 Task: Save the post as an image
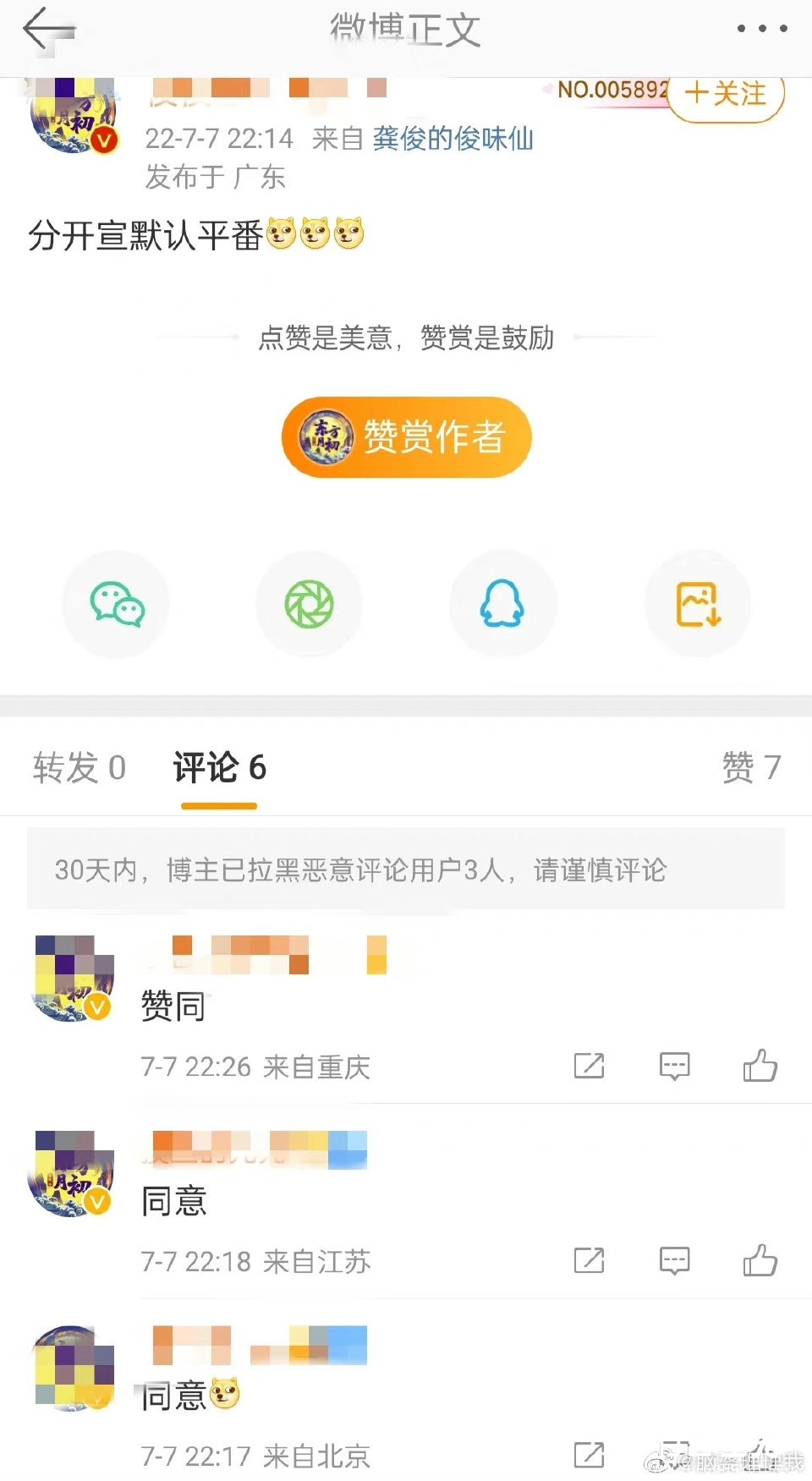698,604
